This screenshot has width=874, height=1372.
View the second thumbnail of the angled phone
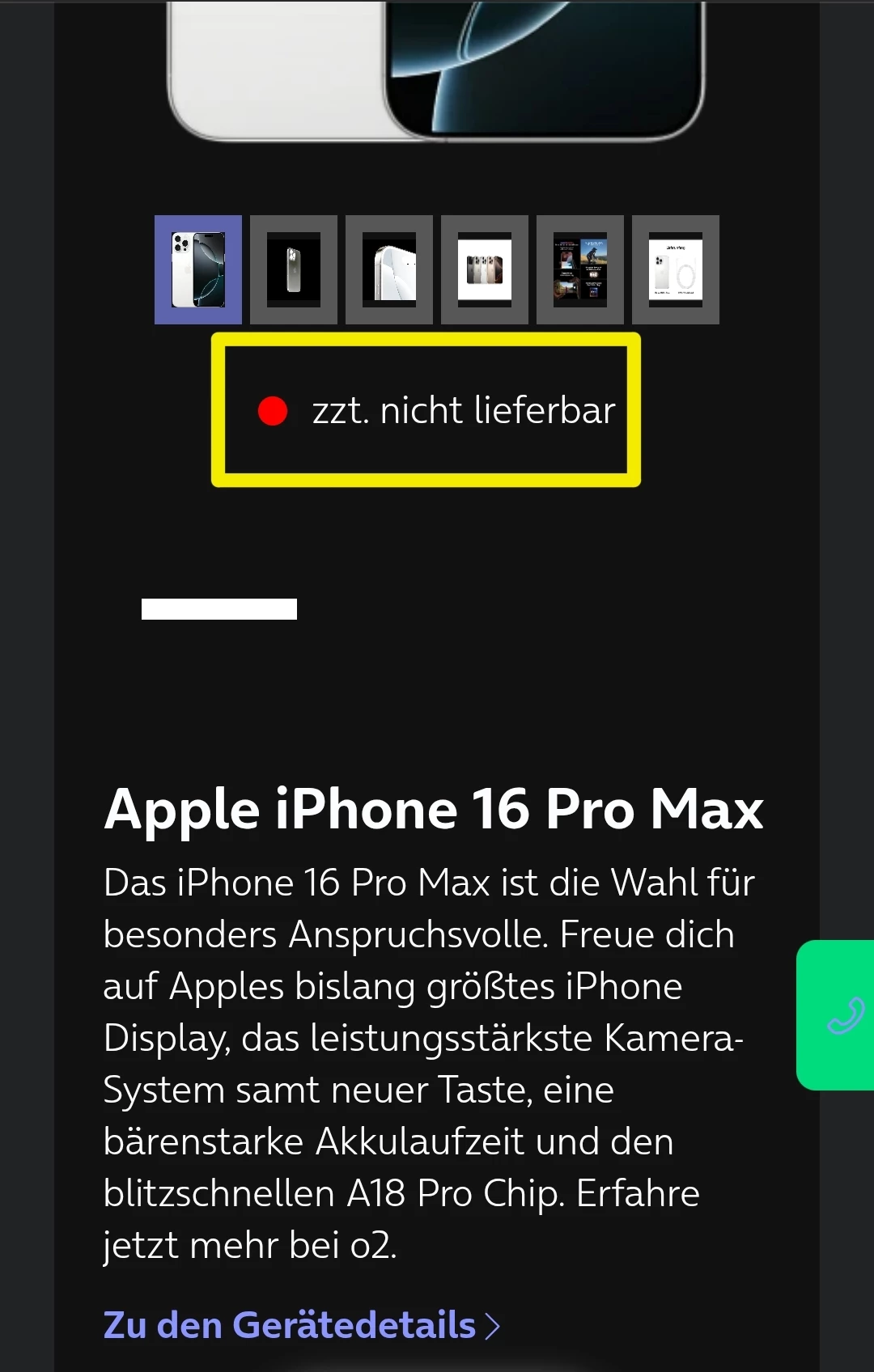click(x=294, y=269)
